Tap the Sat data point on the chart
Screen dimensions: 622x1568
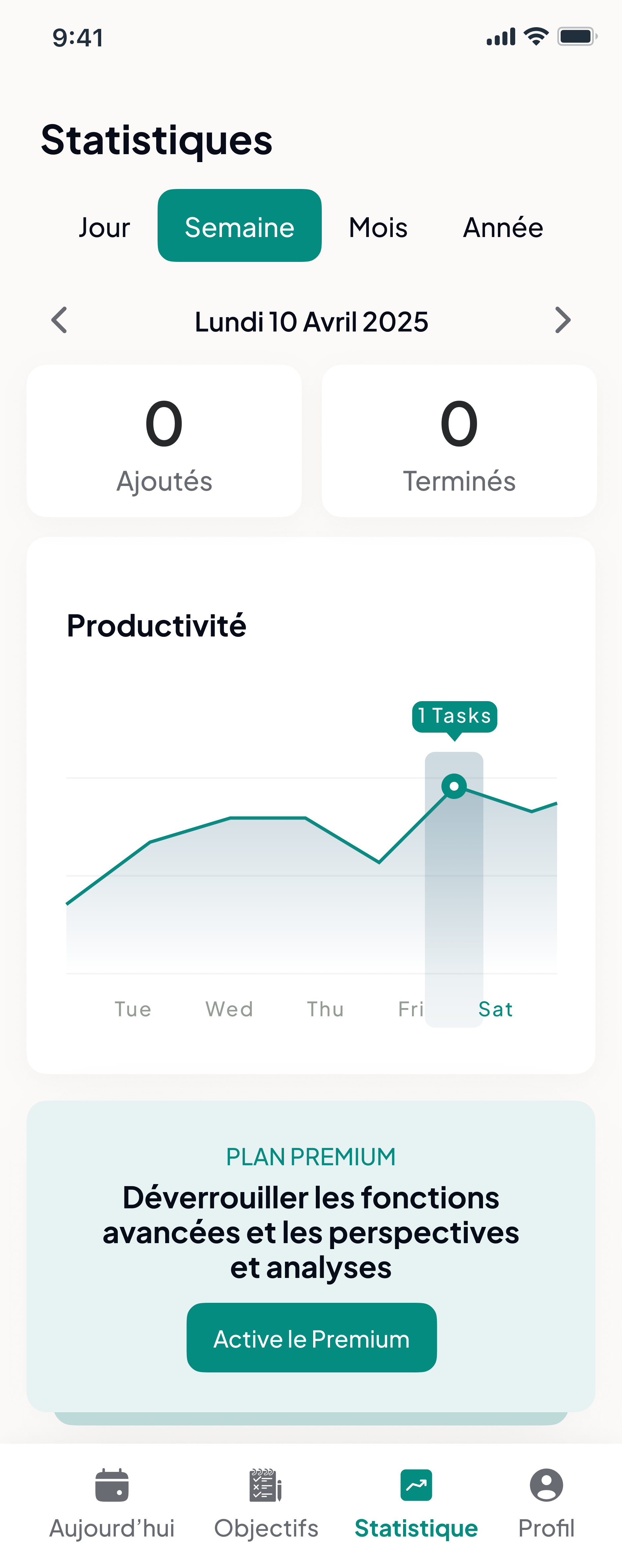pyautogui.click(x=454, y=786)
